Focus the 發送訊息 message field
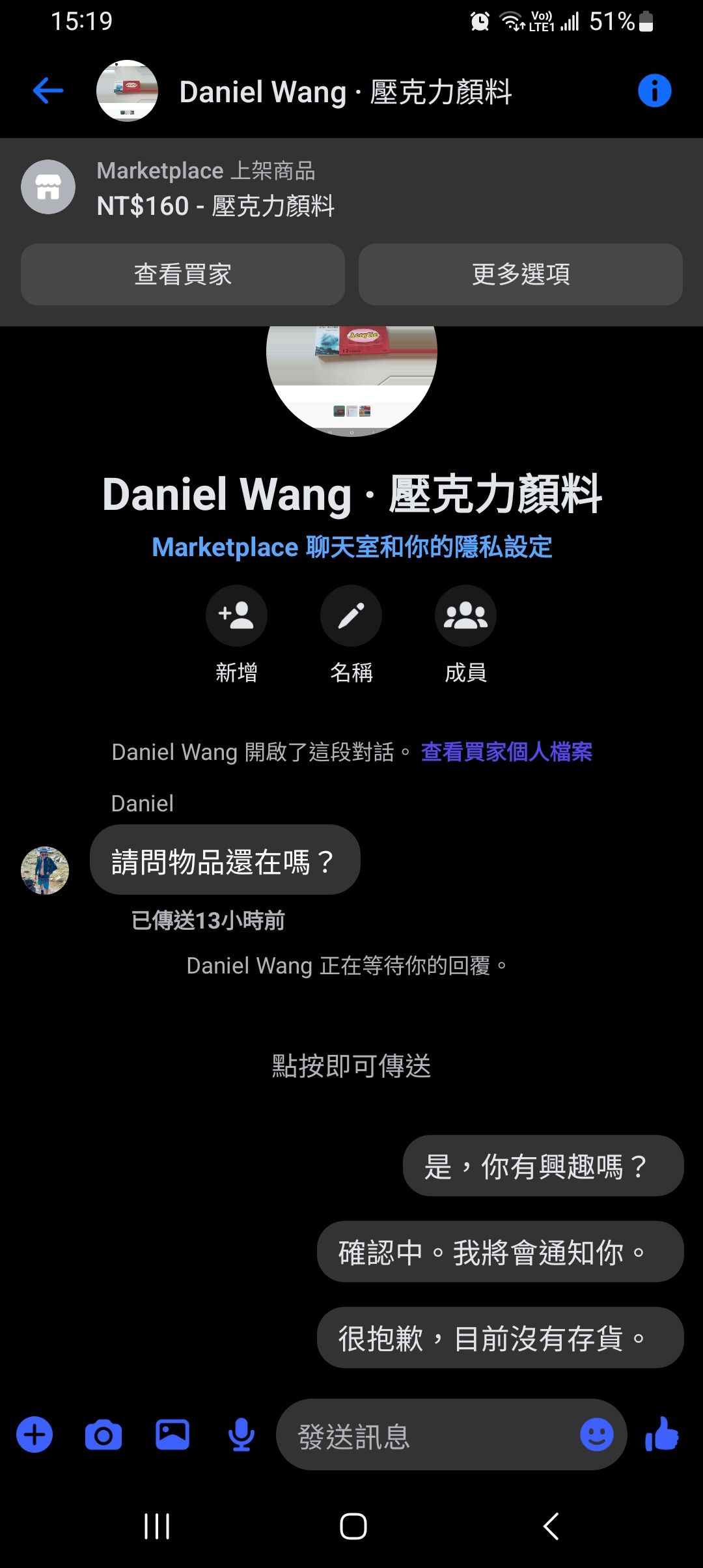Viewport: 703px width, 1568px height. (x=423, y=1435)
